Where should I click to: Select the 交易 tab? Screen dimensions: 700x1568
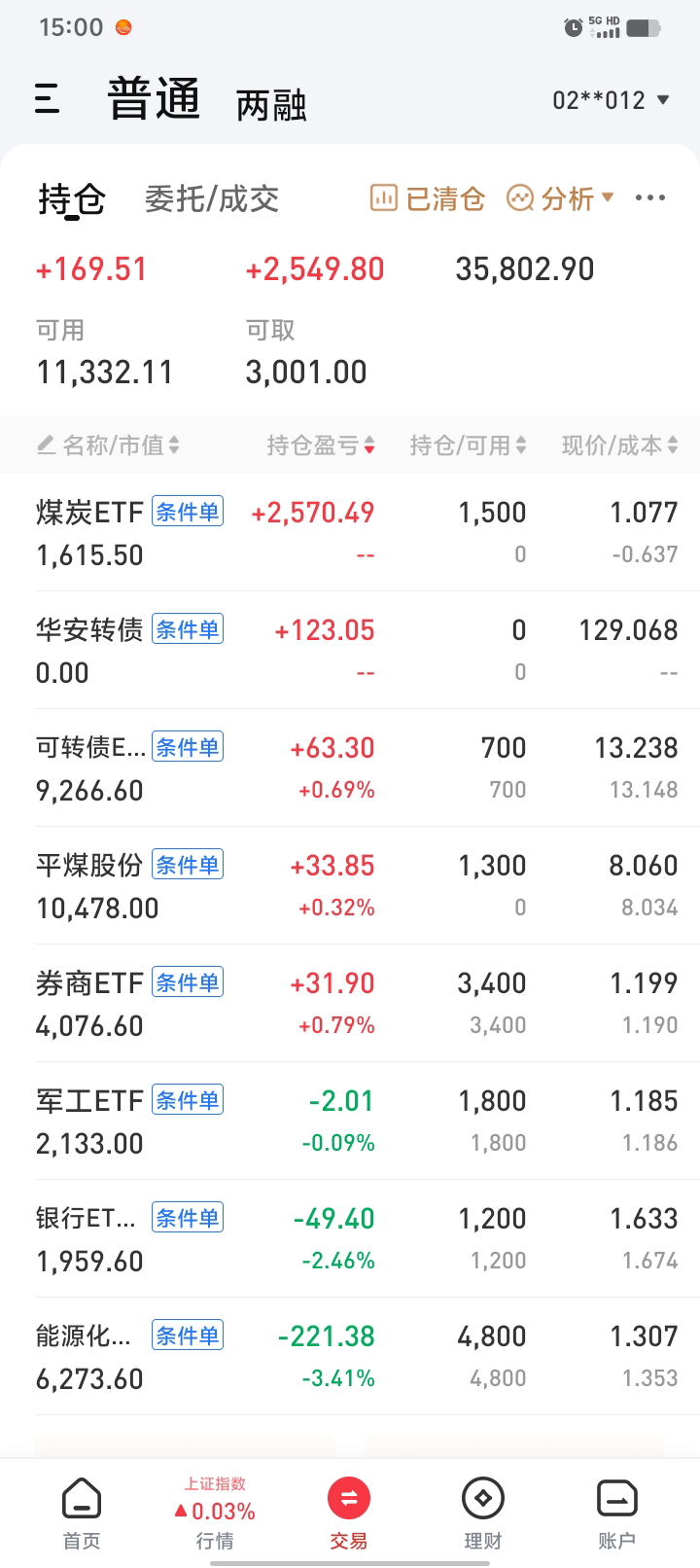click(x=349, y=1514)
